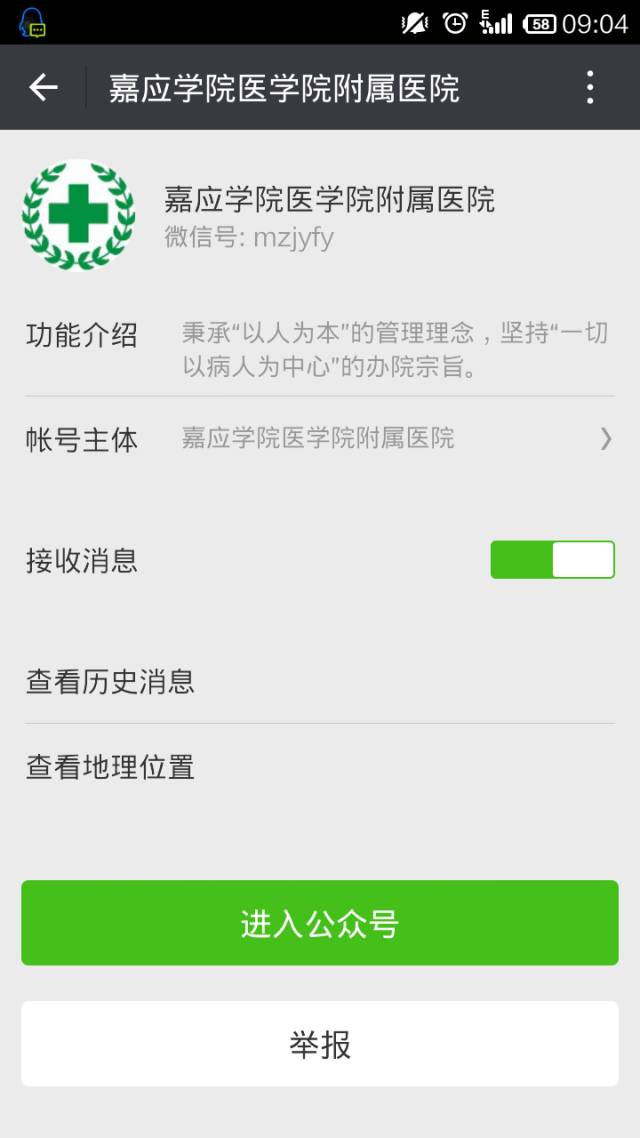The height and width of the screenshot is (1138, 640).
Task: Go back using the arrow icon
Action: tap(44, 88)
